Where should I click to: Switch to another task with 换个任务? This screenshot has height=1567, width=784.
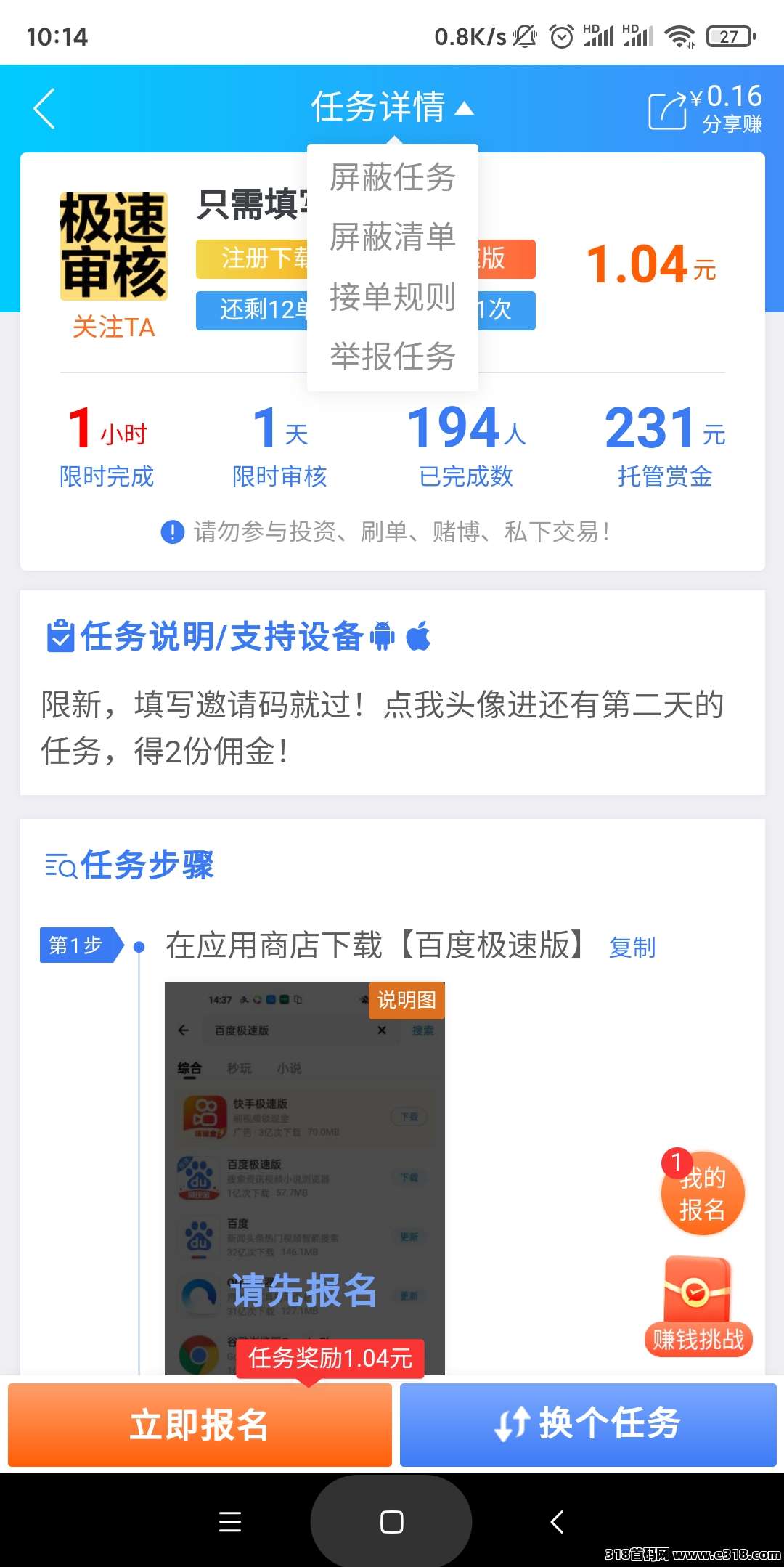tap(588, 1425)
